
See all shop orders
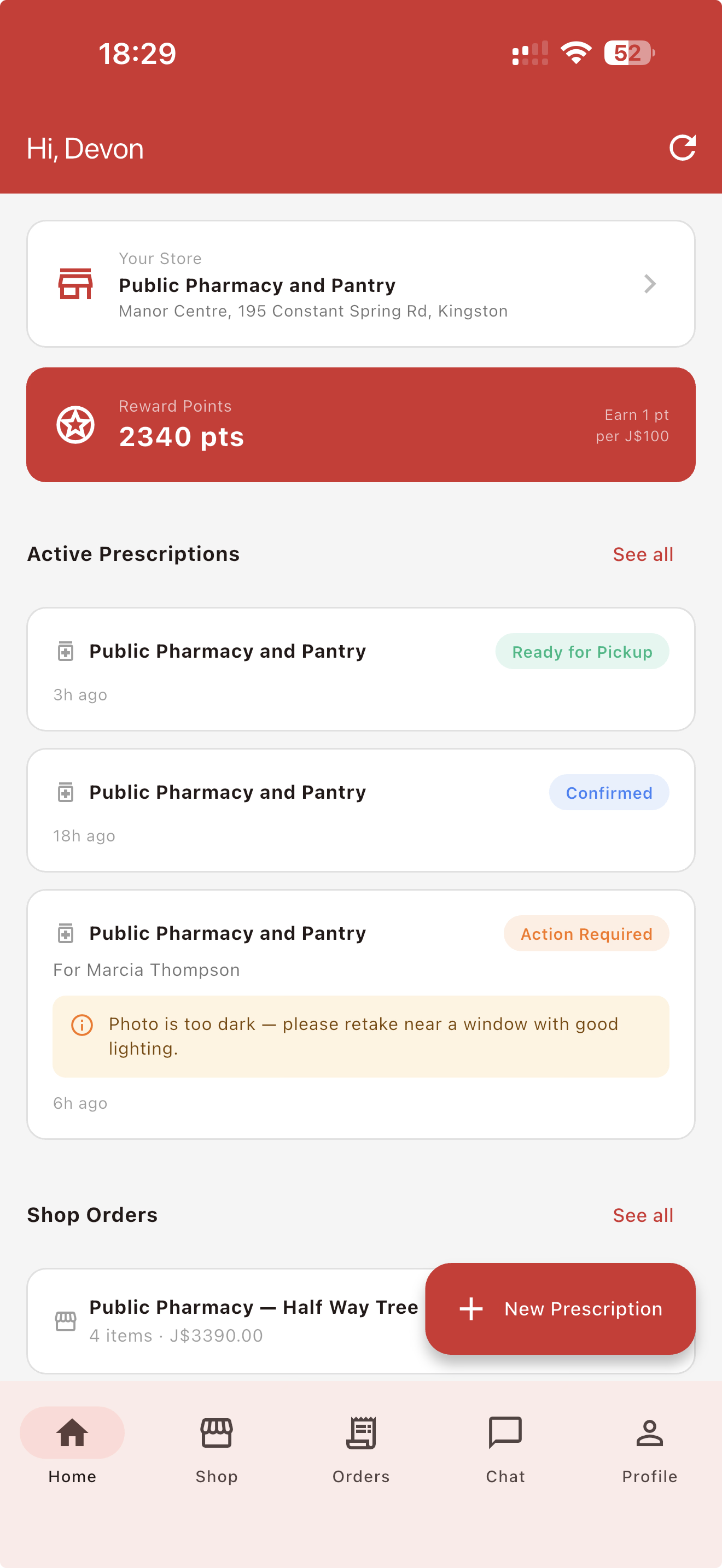(642, 1215)
